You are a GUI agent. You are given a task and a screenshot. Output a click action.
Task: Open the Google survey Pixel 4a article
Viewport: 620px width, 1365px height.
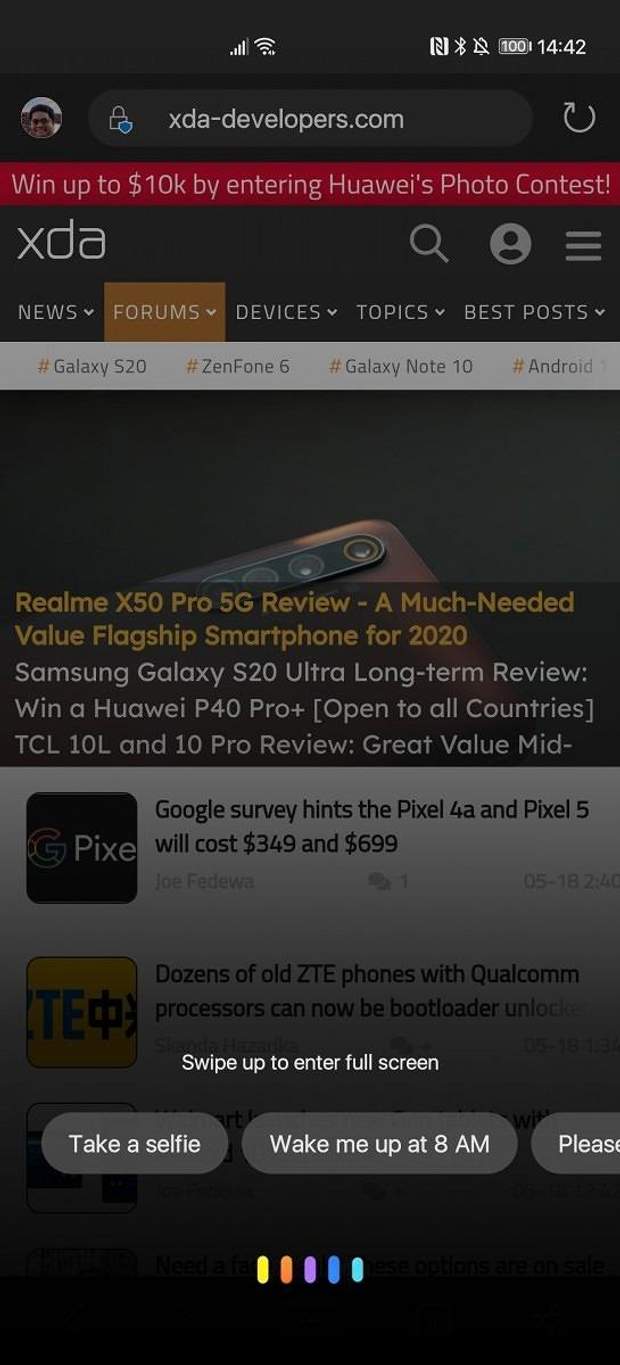pyautogui.click(x=371, y=826)
